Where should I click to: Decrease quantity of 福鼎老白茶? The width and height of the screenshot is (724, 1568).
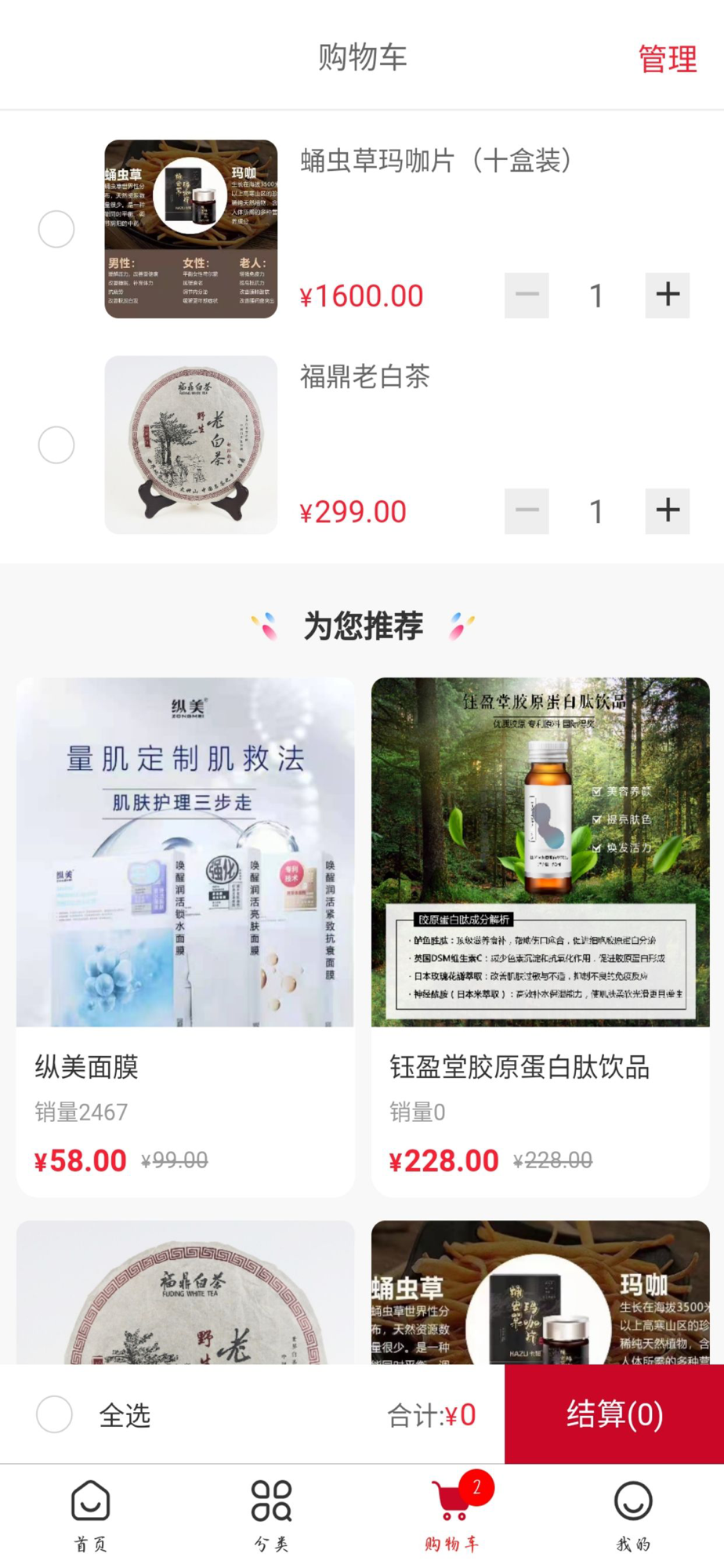click(x=527, y=511)
